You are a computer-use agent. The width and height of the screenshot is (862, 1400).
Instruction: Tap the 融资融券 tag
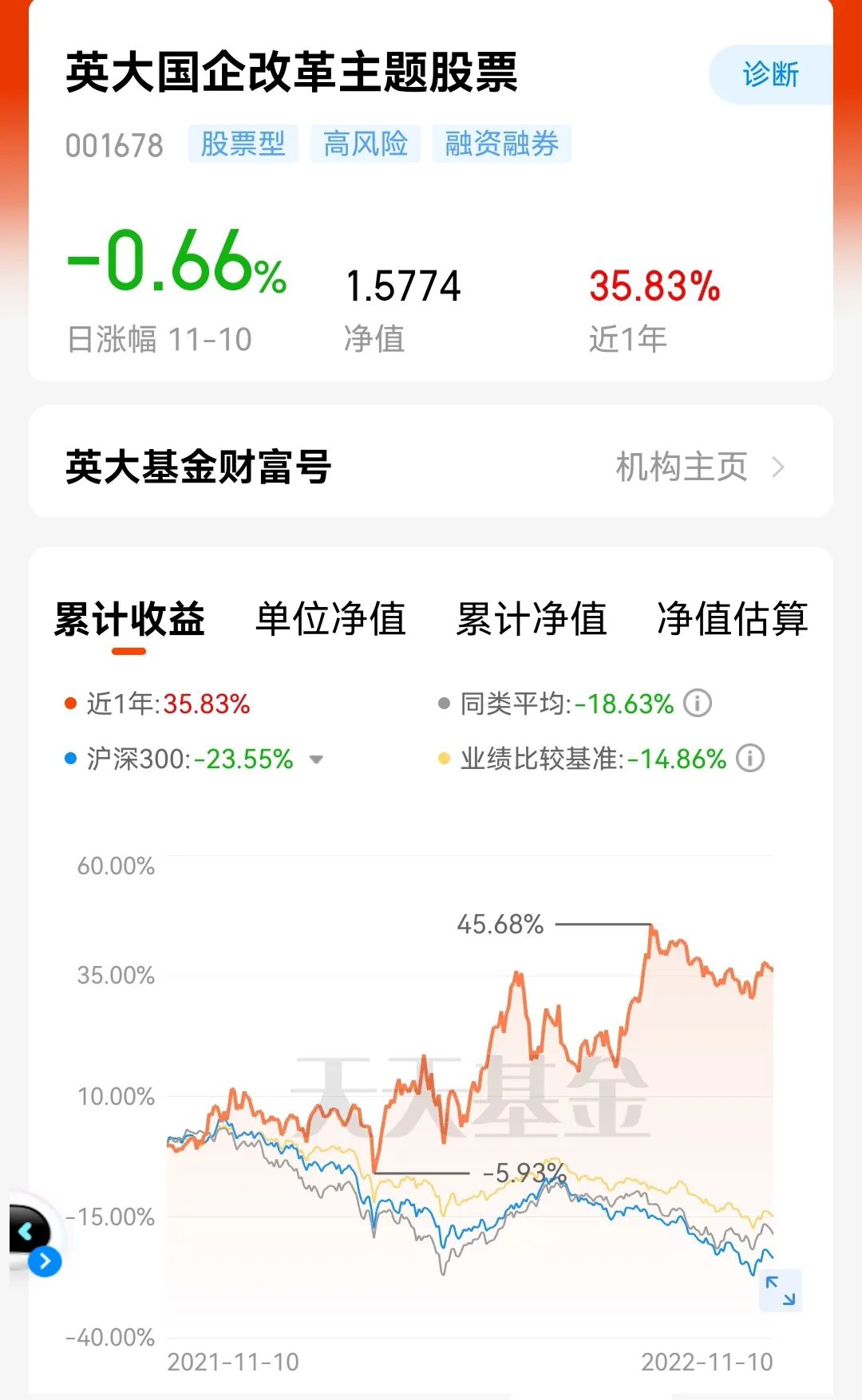[501, 144]
